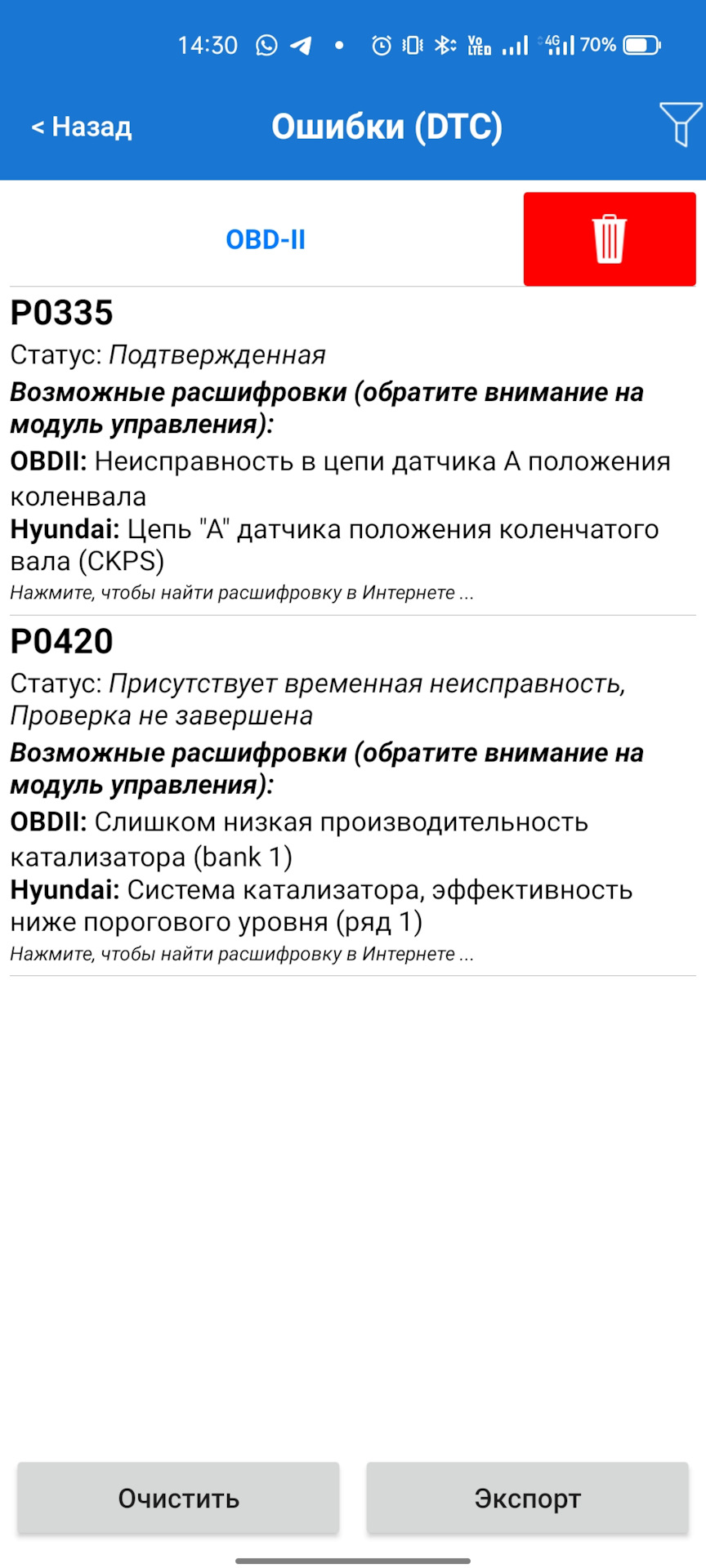The height and width of the screenshot is (1568, 706).
Task: Open the P0335 error entry
Action: click(353, 451)
